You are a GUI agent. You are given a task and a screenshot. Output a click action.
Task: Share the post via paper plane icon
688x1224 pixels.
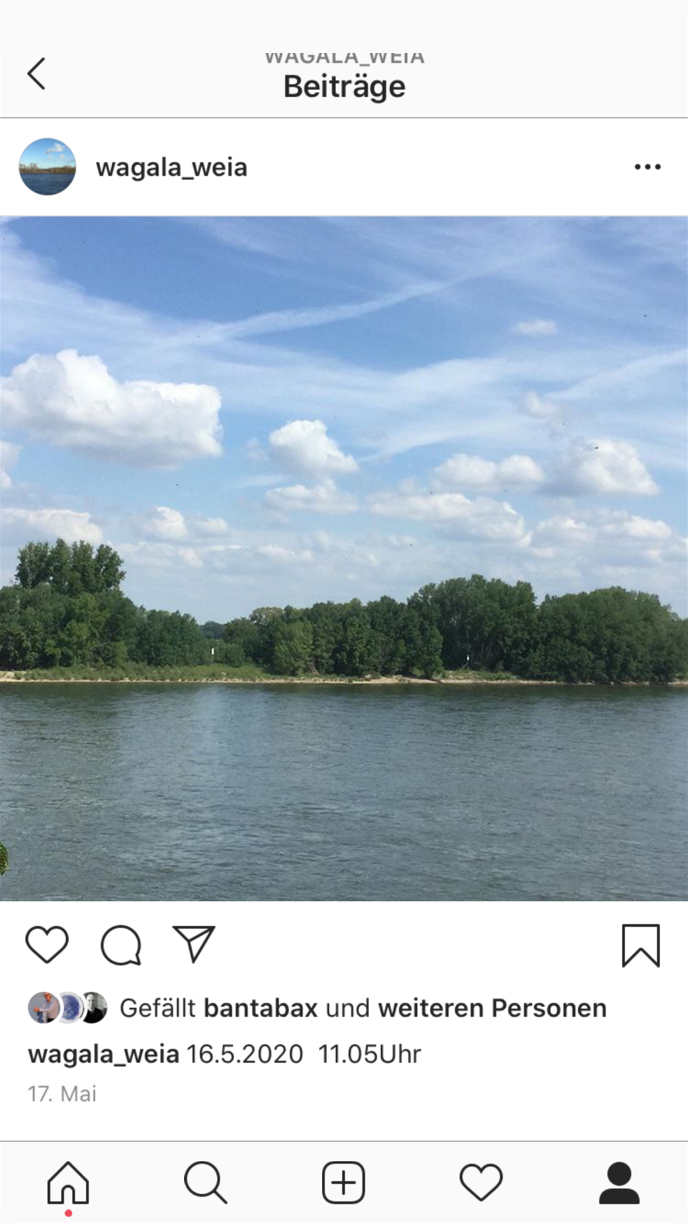pyautogui.click(x=194, y=944)
